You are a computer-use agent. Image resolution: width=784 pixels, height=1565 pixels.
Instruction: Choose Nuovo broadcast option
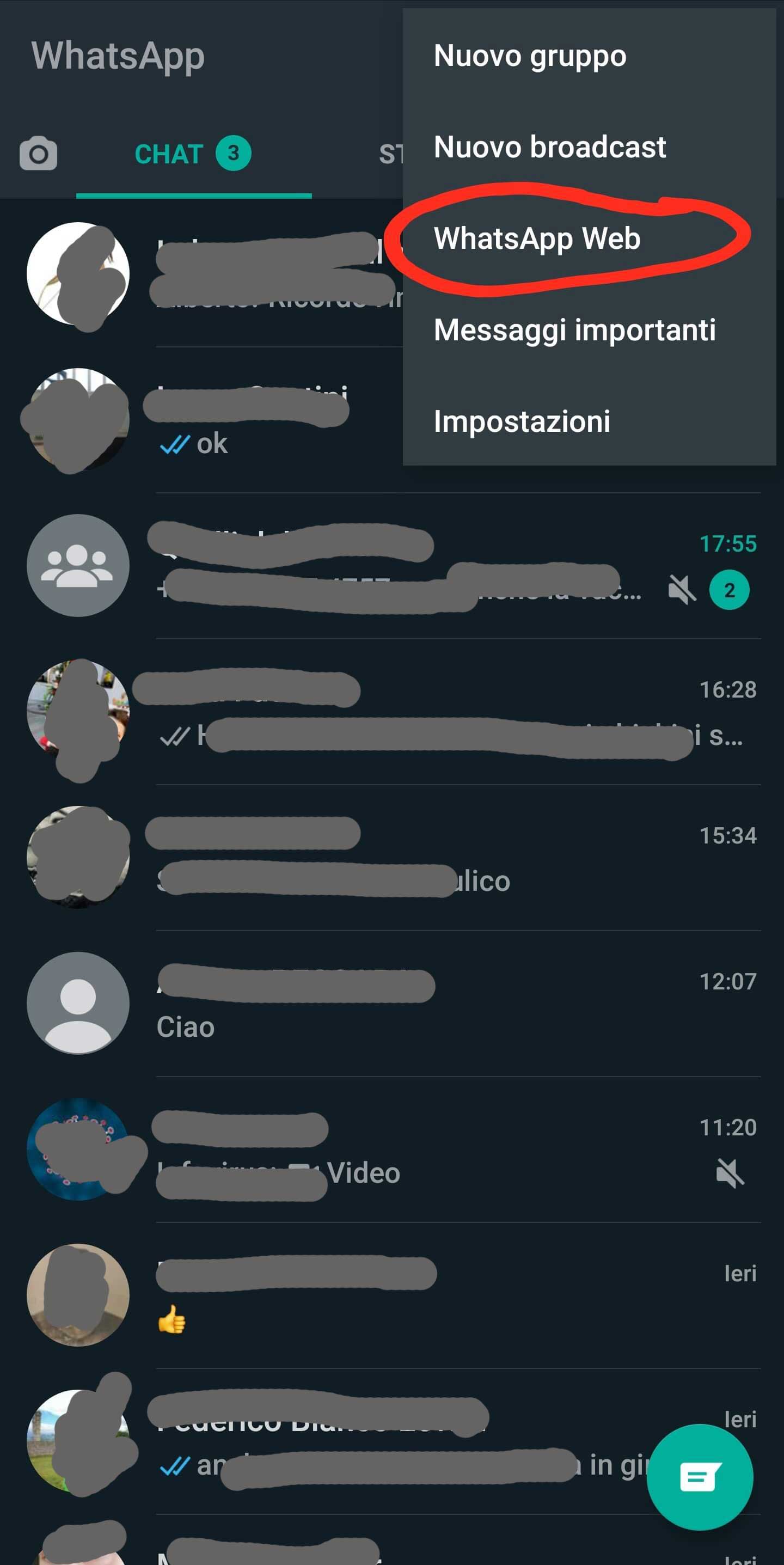549,147
